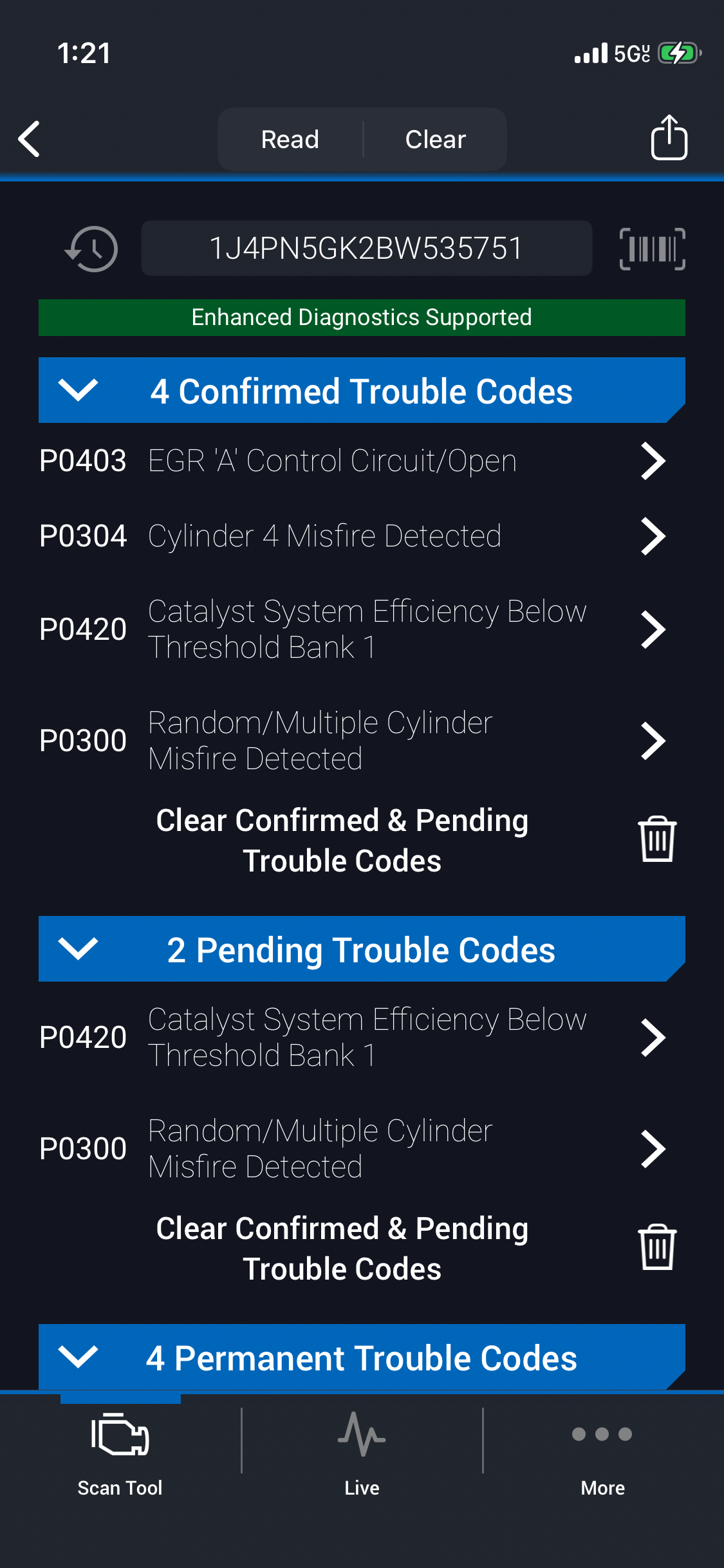This screenshot has width=724, height=1568.
Task: Tap trash icon under pending codes
Action: pos(657,1247)
